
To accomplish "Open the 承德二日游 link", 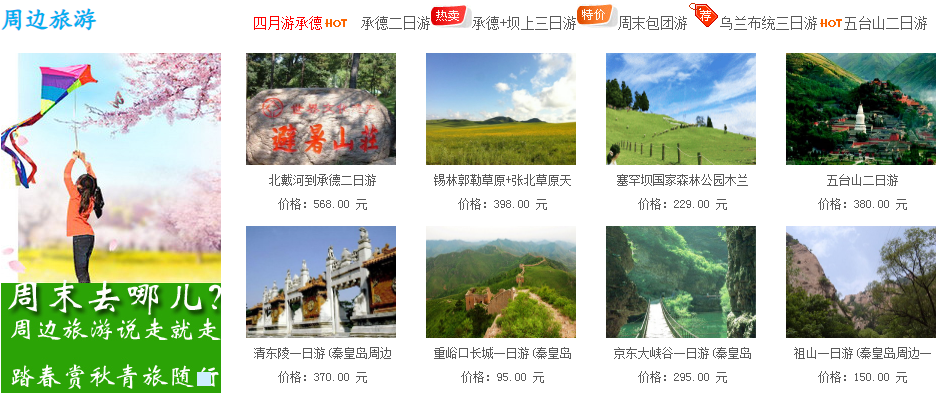I will coord(395,23).
